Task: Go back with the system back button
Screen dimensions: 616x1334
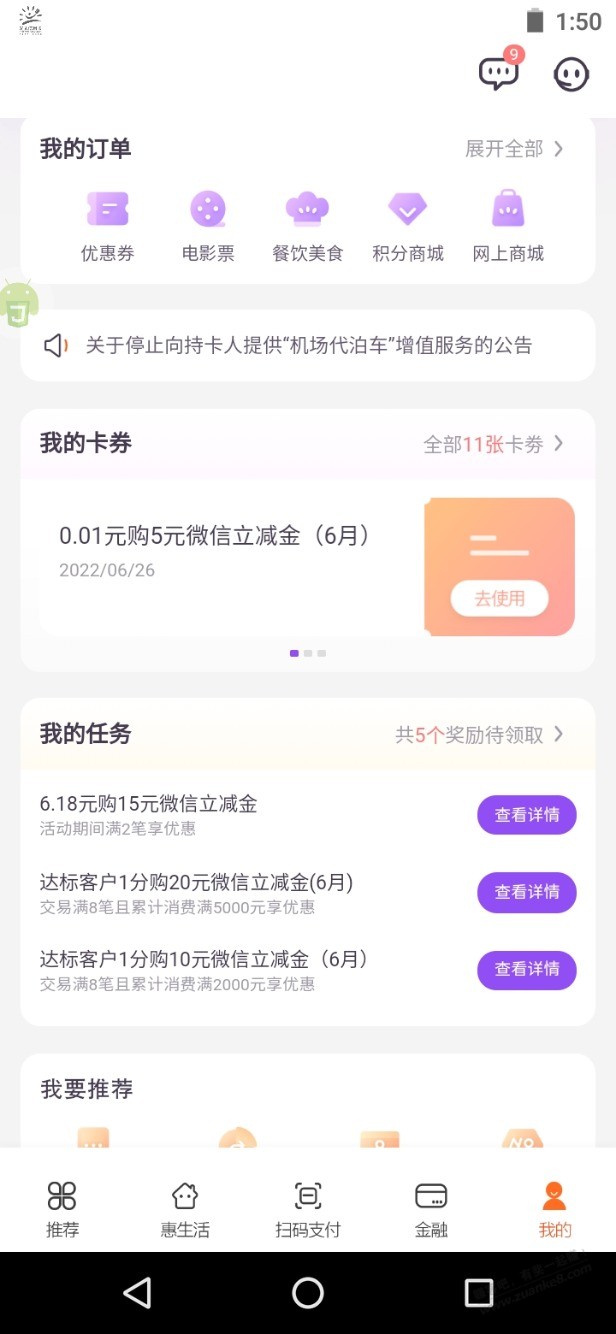Action: pos(137,1293)
